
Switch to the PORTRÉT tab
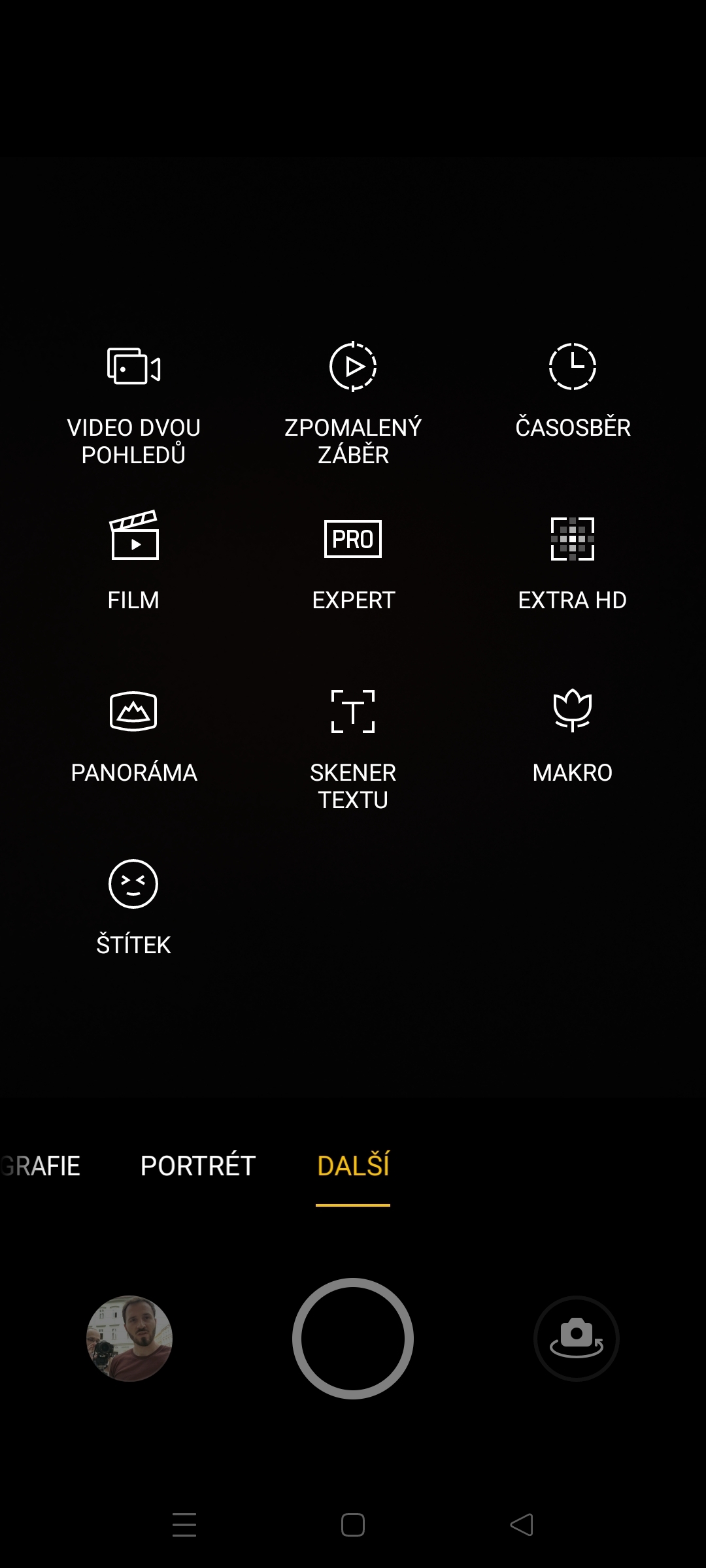(197, 1166)
